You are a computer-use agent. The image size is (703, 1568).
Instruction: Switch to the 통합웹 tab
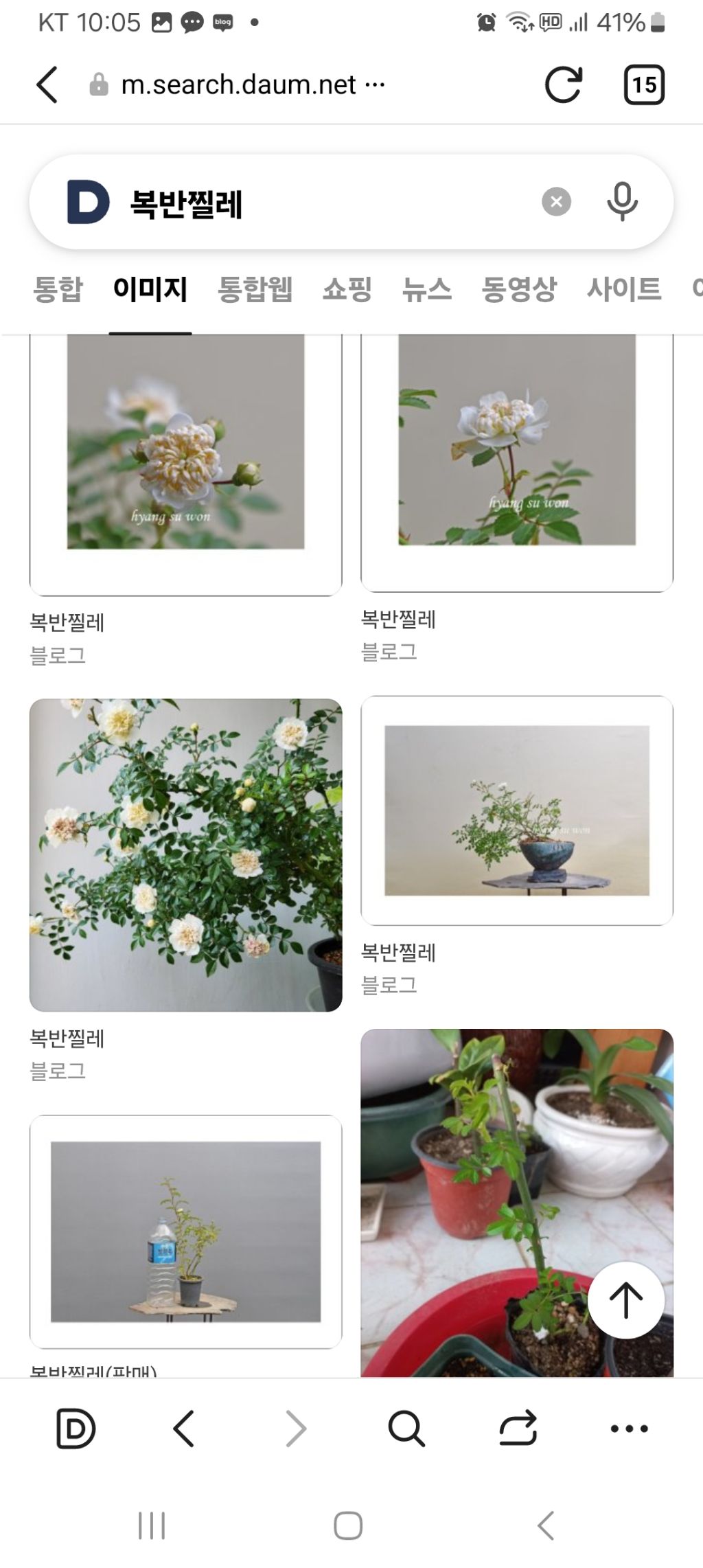255,289
